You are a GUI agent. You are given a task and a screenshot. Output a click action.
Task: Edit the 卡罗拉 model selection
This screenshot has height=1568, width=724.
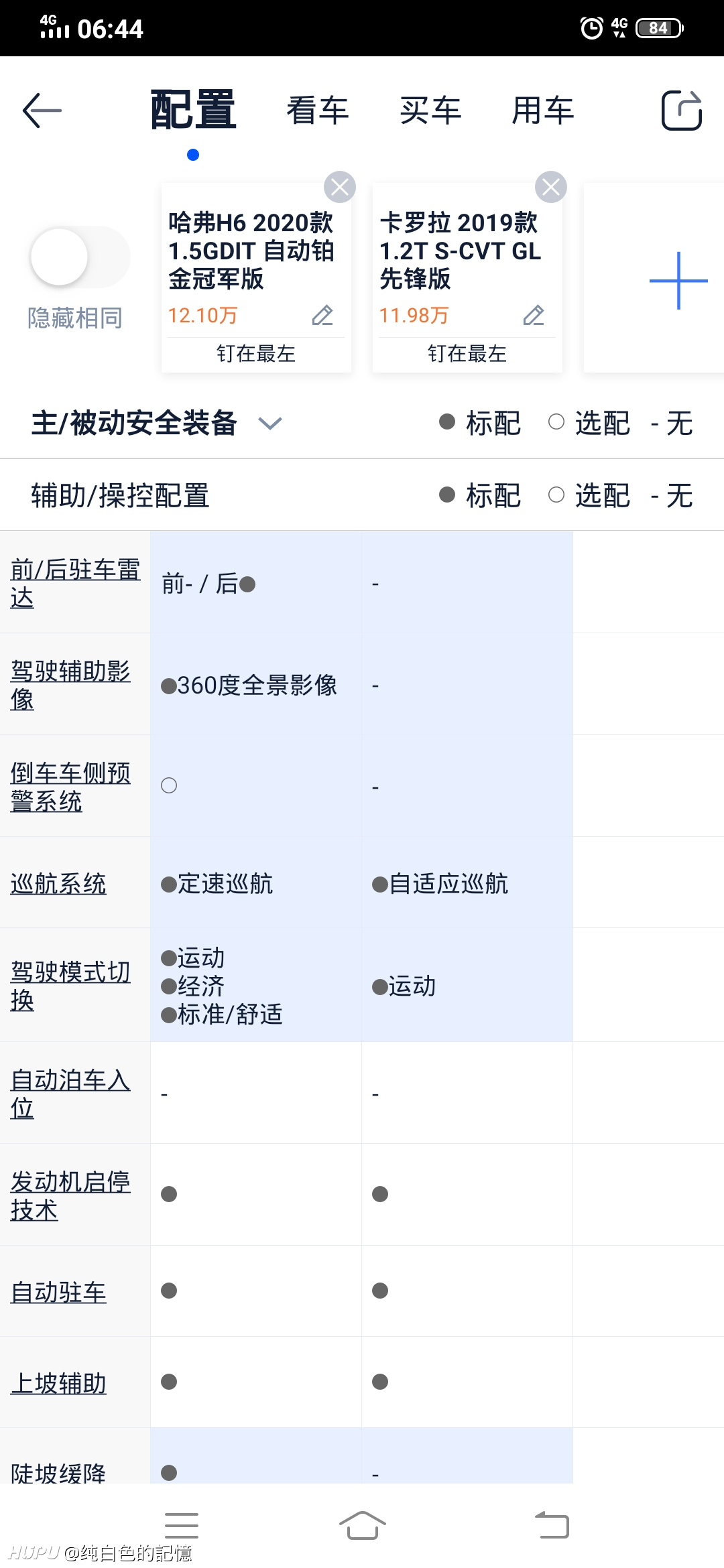[534, 315]
